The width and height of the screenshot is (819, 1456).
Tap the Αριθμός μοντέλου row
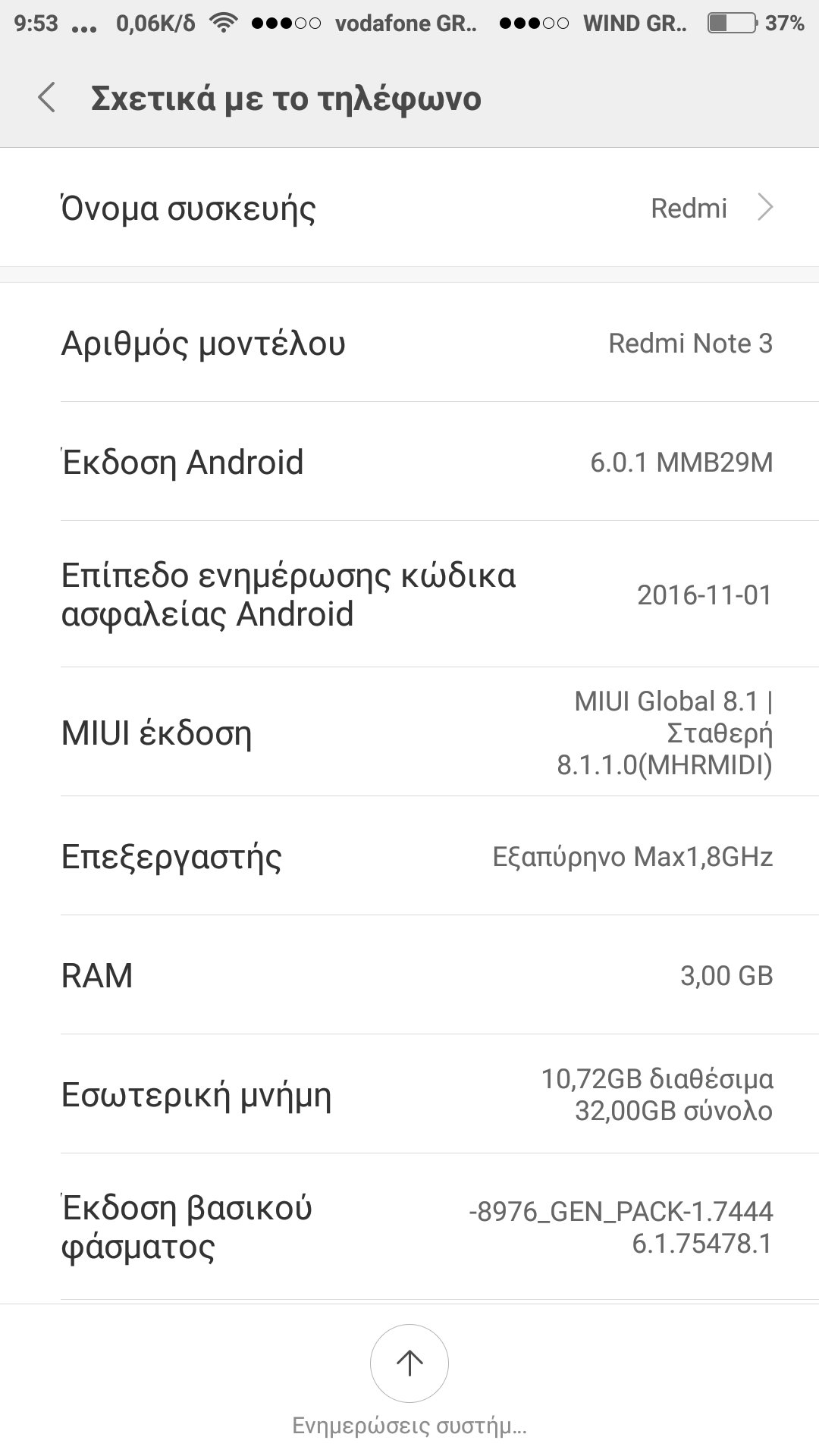pyautogui.click(x=409, y=343)
